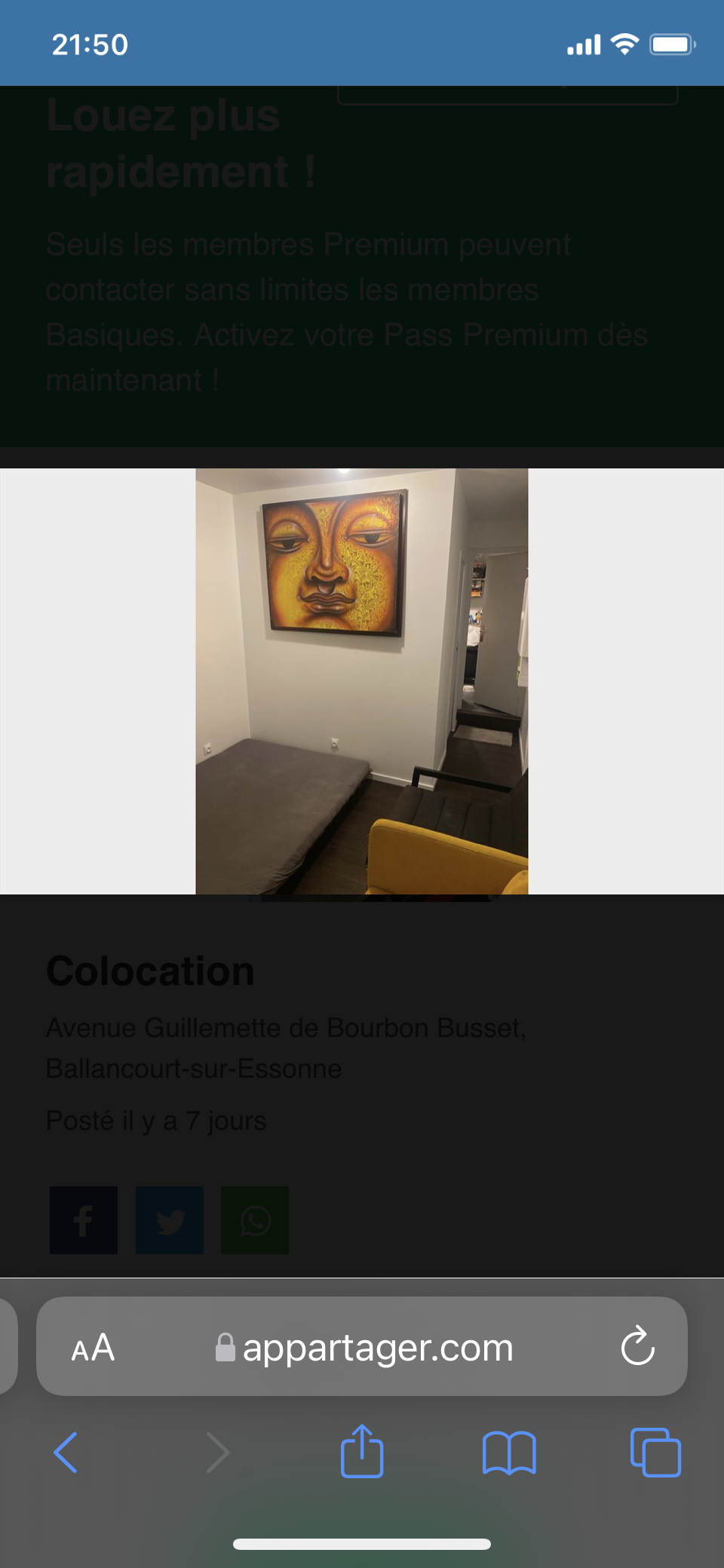Viewport: 724px width, 1568px height.
Task: Open the Safari share sheet
Action: [x=362, y=1450]
